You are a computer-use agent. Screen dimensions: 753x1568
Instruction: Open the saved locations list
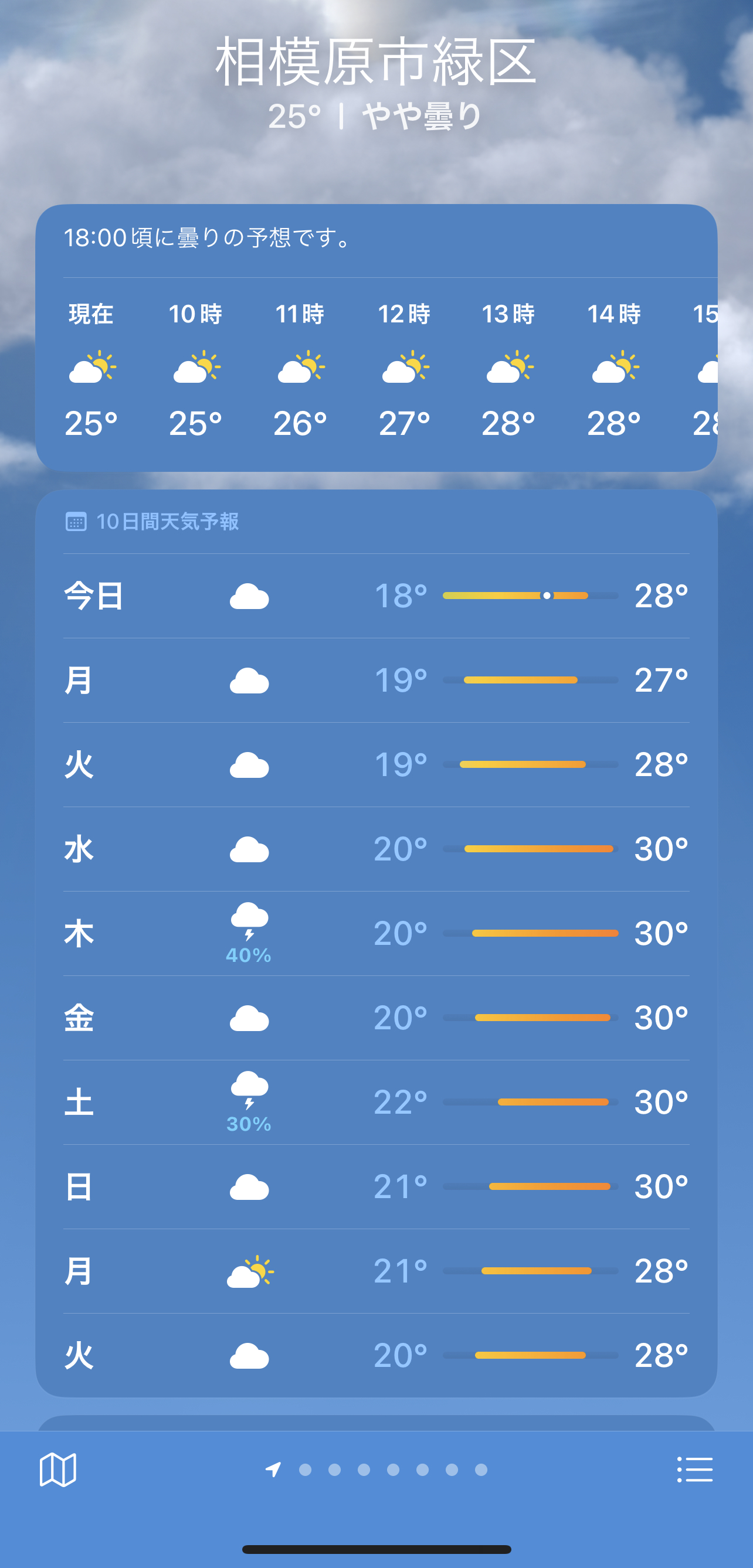pyautogui.click(x=694, y=1470)
